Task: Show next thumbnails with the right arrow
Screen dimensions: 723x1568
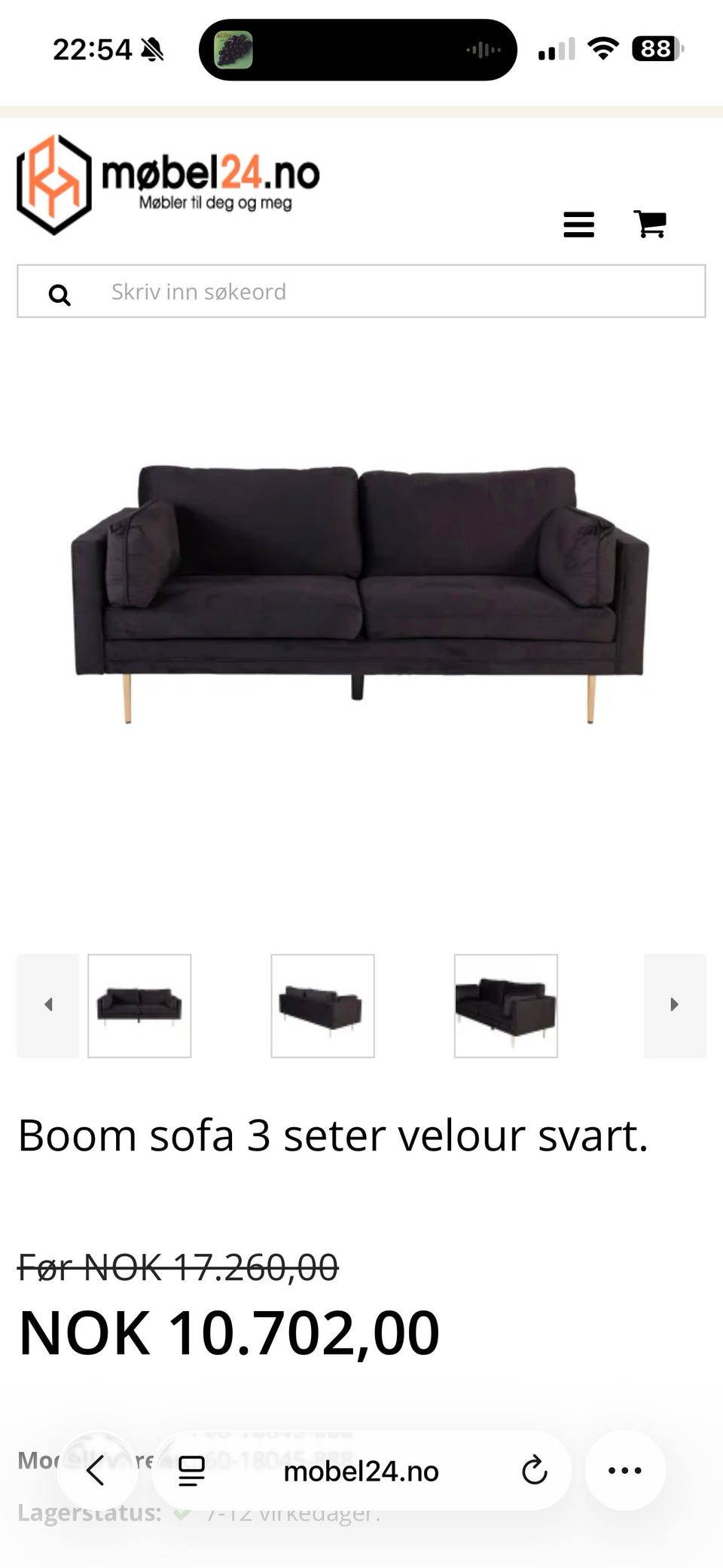Action: point(674,1005)
